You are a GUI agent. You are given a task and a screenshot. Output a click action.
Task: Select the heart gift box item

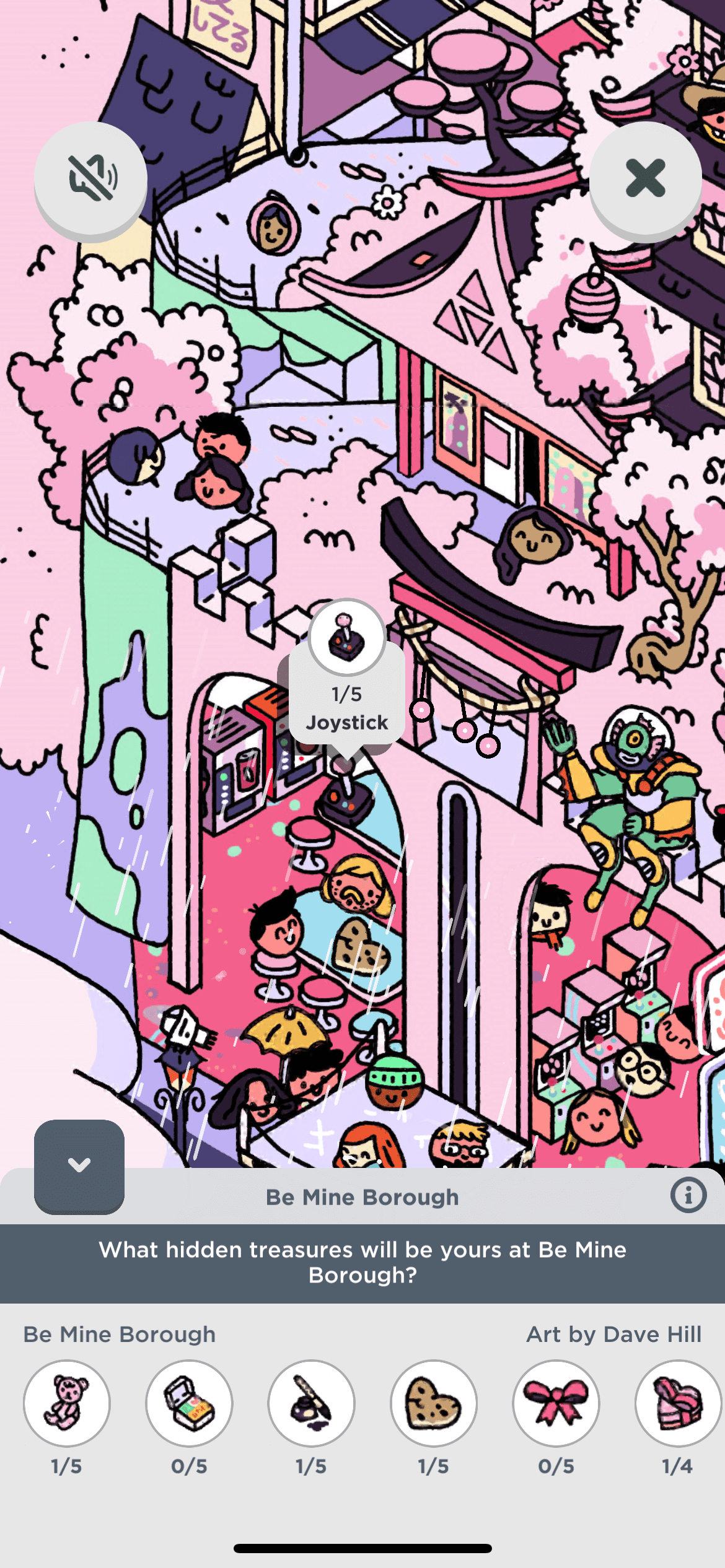tap(677, 1403)
